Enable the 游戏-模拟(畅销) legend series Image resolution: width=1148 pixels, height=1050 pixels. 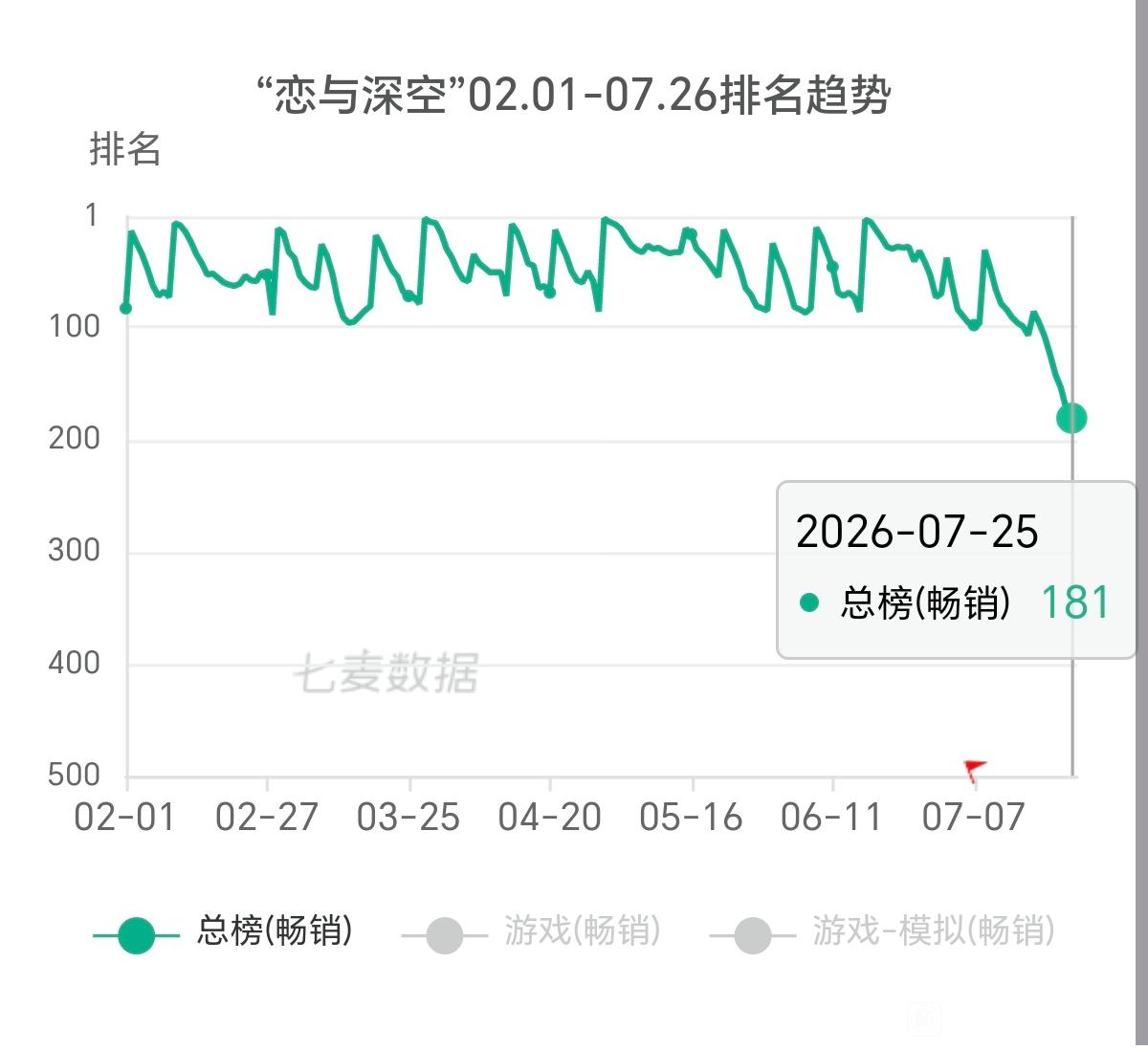coord(882,932)
